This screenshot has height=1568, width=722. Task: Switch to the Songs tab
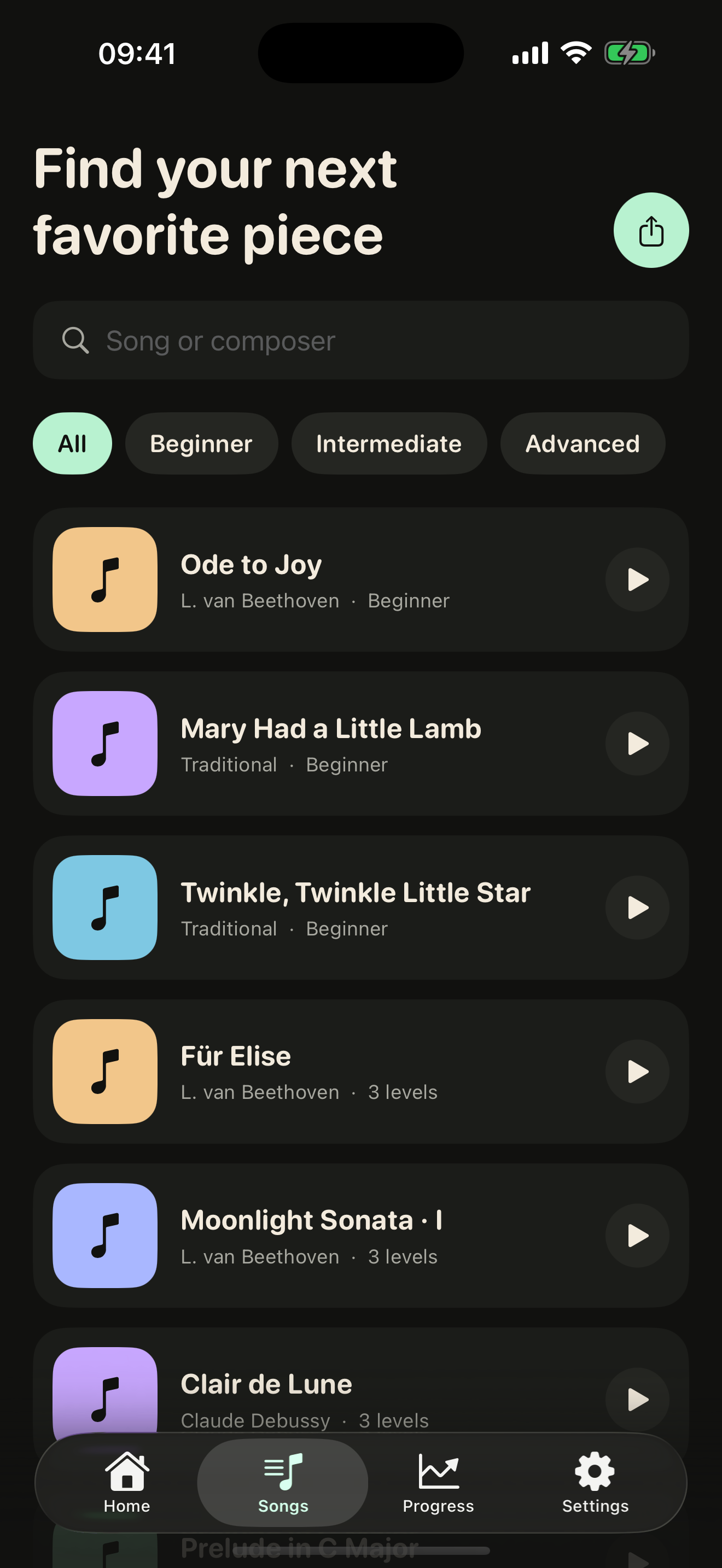point(282,1483)
